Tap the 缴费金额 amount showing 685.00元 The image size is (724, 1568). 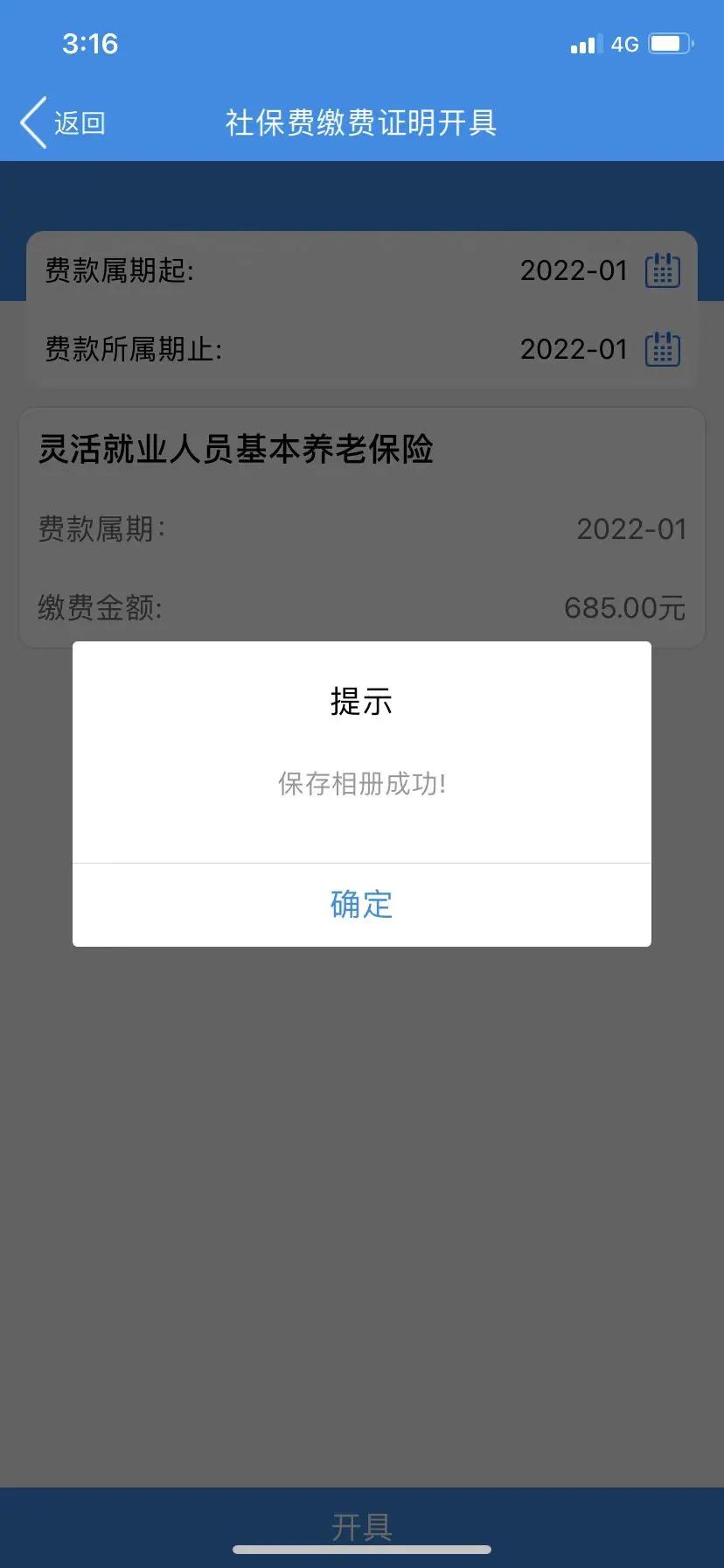pos(624,607)
